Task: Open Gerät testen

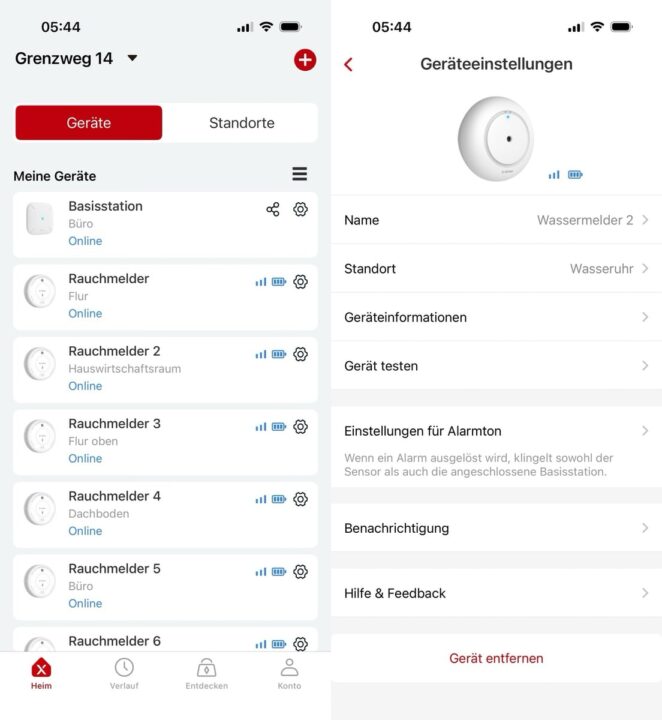Action: point(496,366)
